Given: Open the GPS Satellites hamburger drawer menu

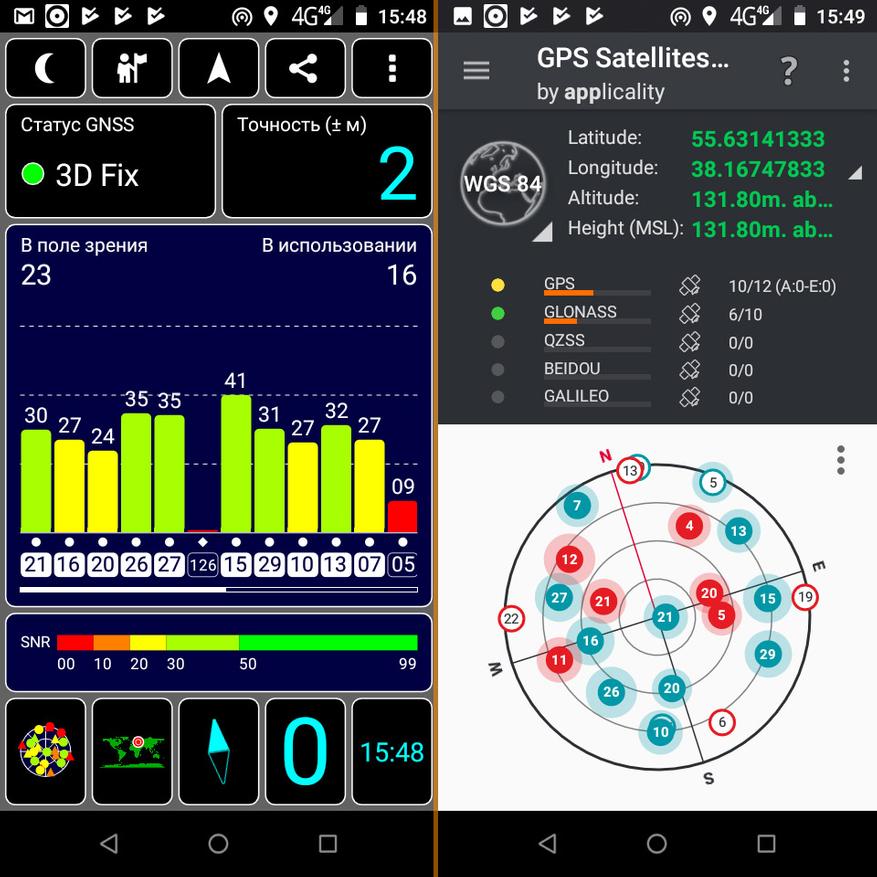Looking at the screenshot, I should pyautogui.click(x=476, y=70).
